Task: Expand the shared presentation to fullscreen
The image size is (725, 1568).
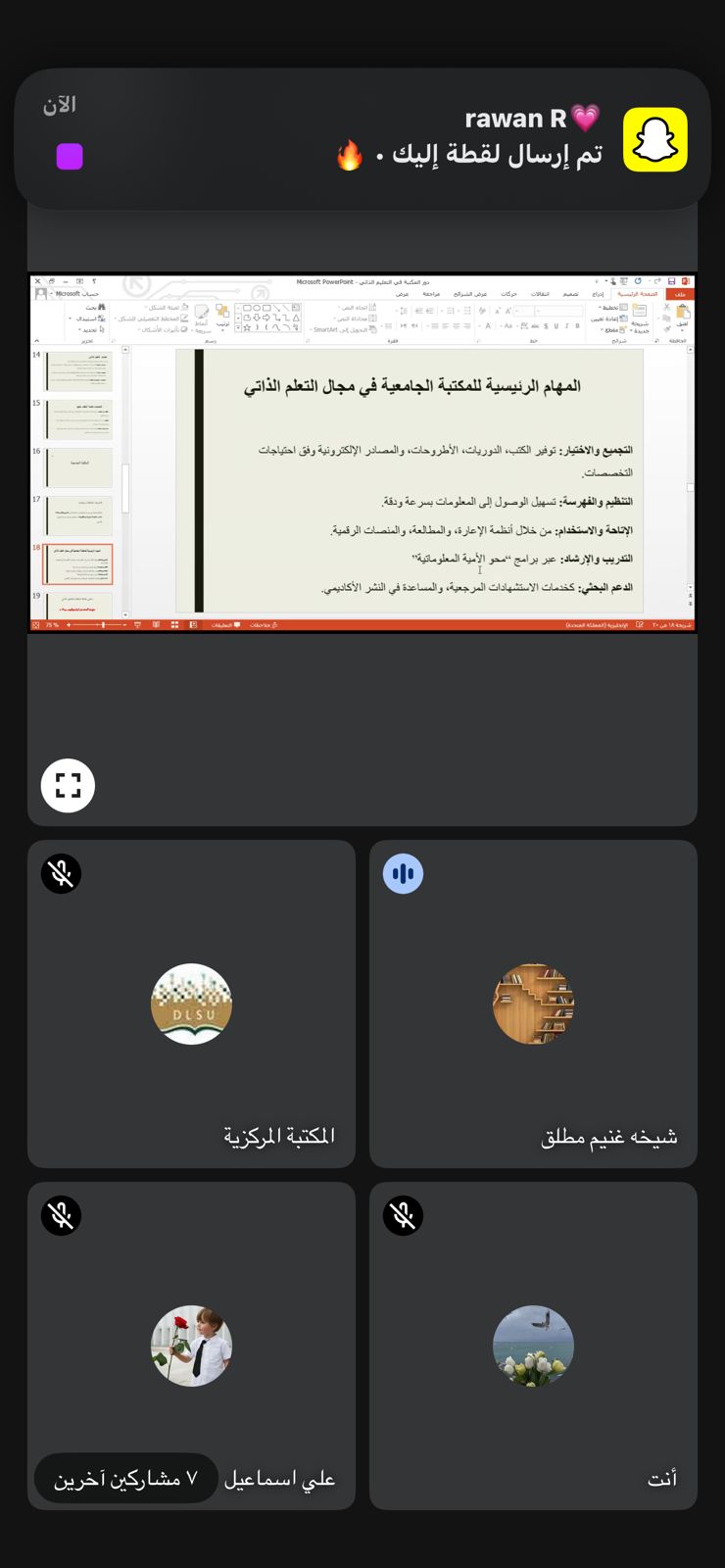Action: click(x=68, y=785)
